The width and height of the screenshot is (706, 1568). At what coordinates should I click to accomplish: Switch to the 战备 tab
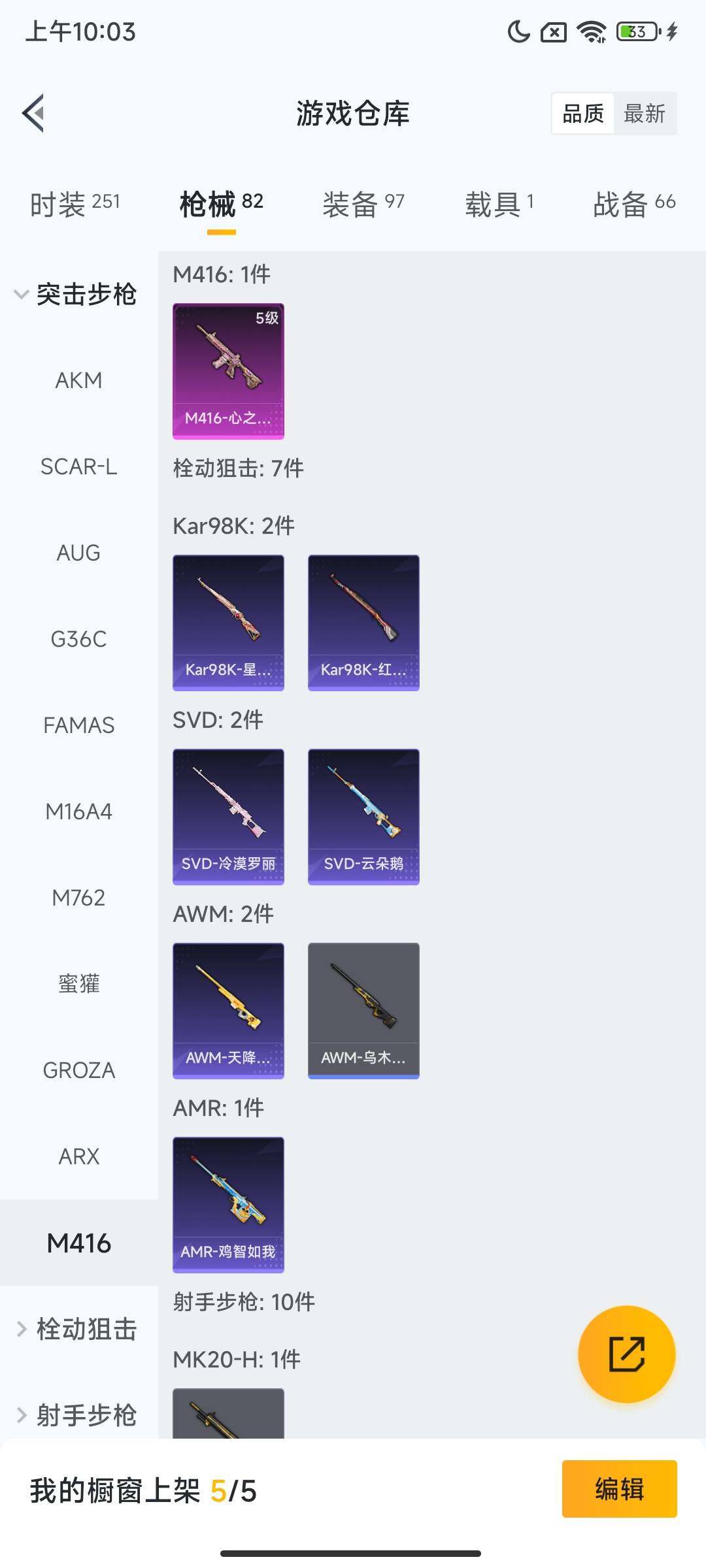[633, 204]
